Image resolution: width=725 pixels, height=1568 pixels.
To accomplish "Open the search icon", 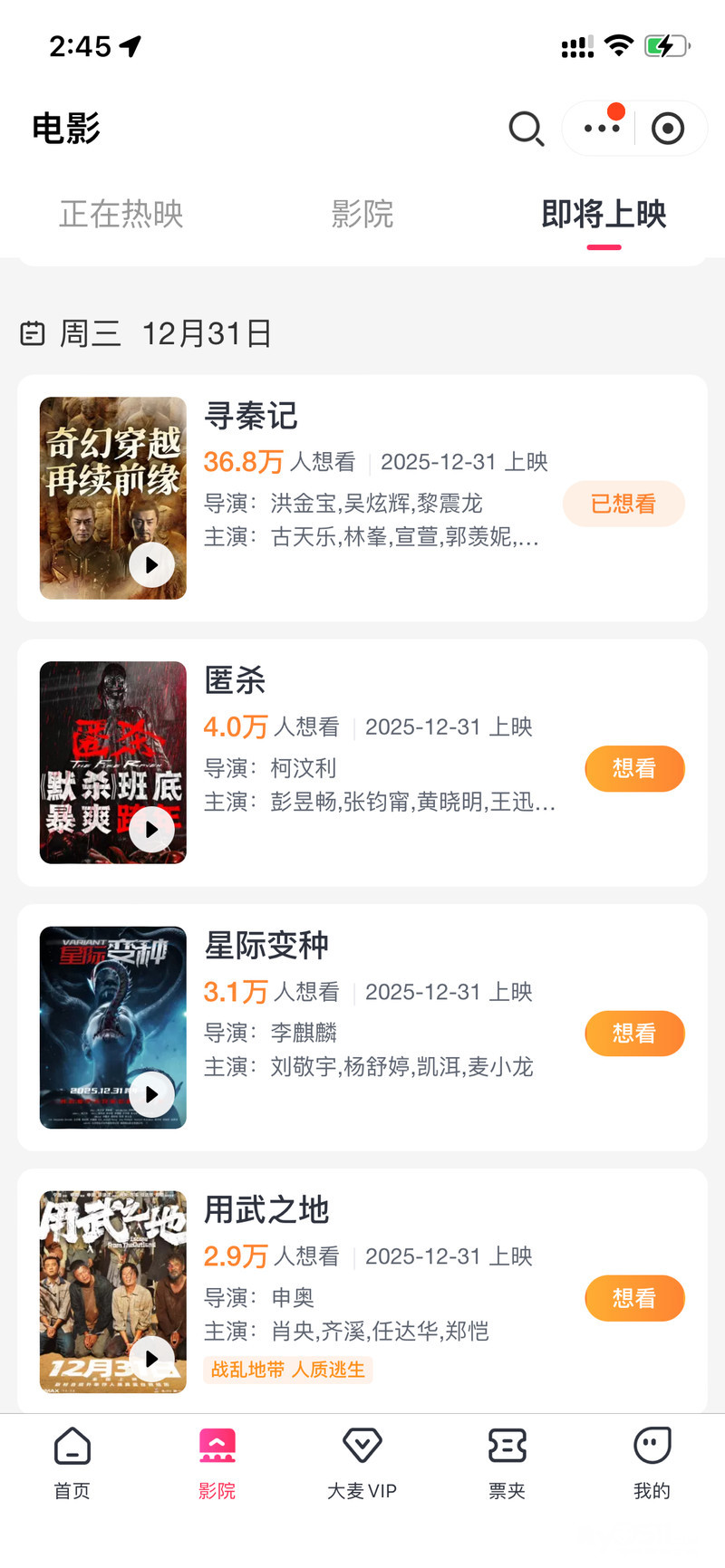I will pos(526,129).
